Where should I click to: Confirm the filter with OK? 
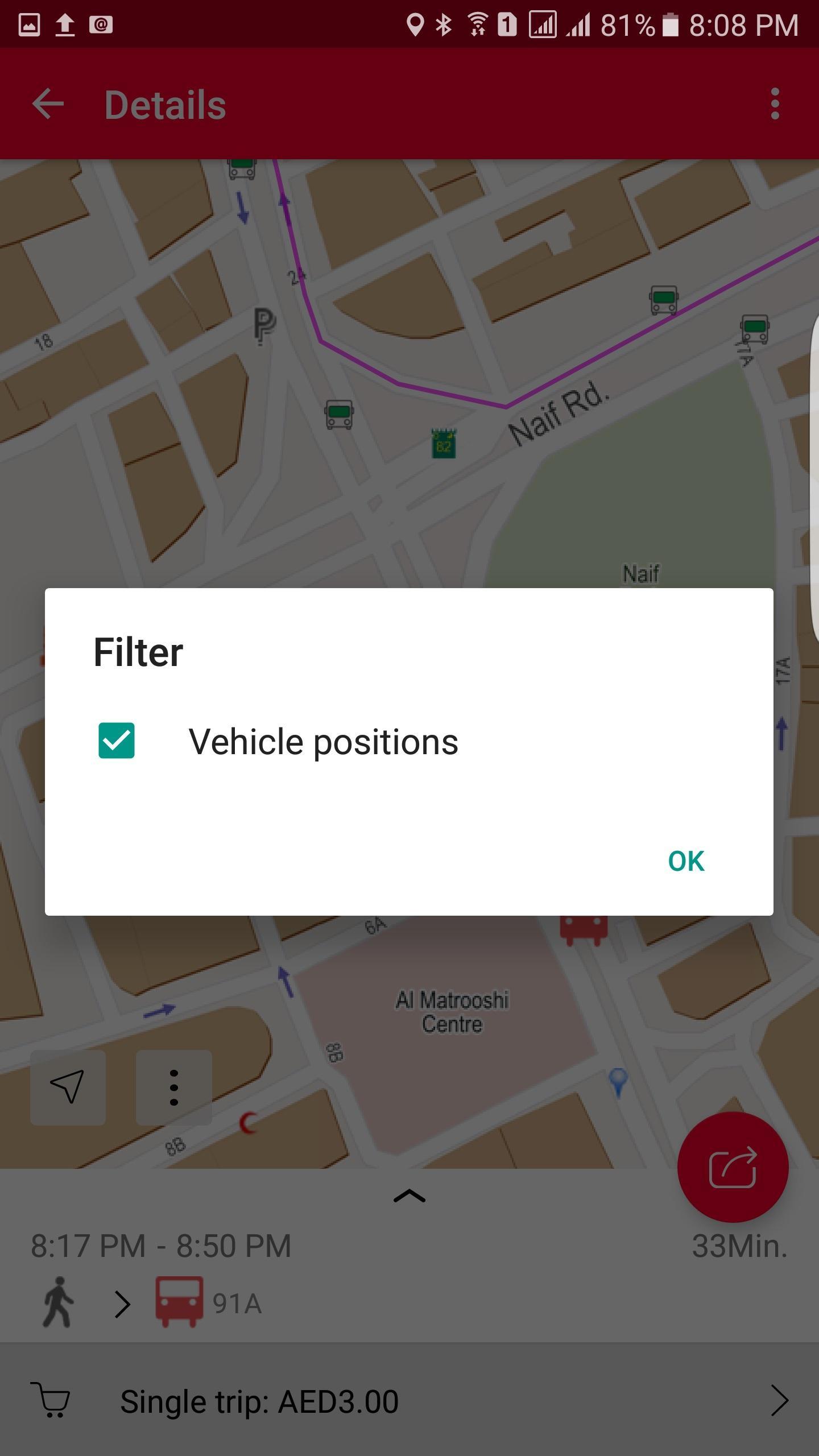click(x=686, y=861)
